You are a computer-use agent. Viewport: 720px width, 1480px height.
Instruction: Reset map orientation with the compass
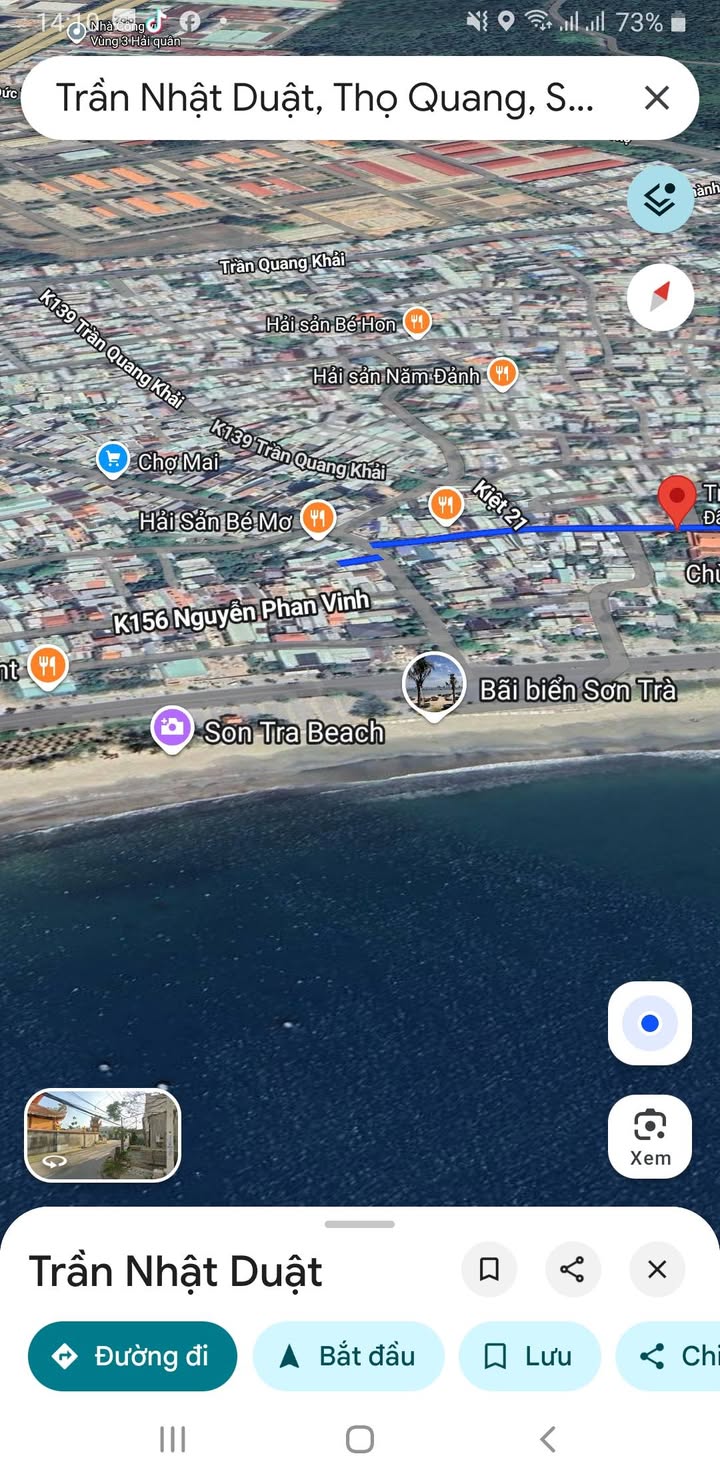point(660,297)
